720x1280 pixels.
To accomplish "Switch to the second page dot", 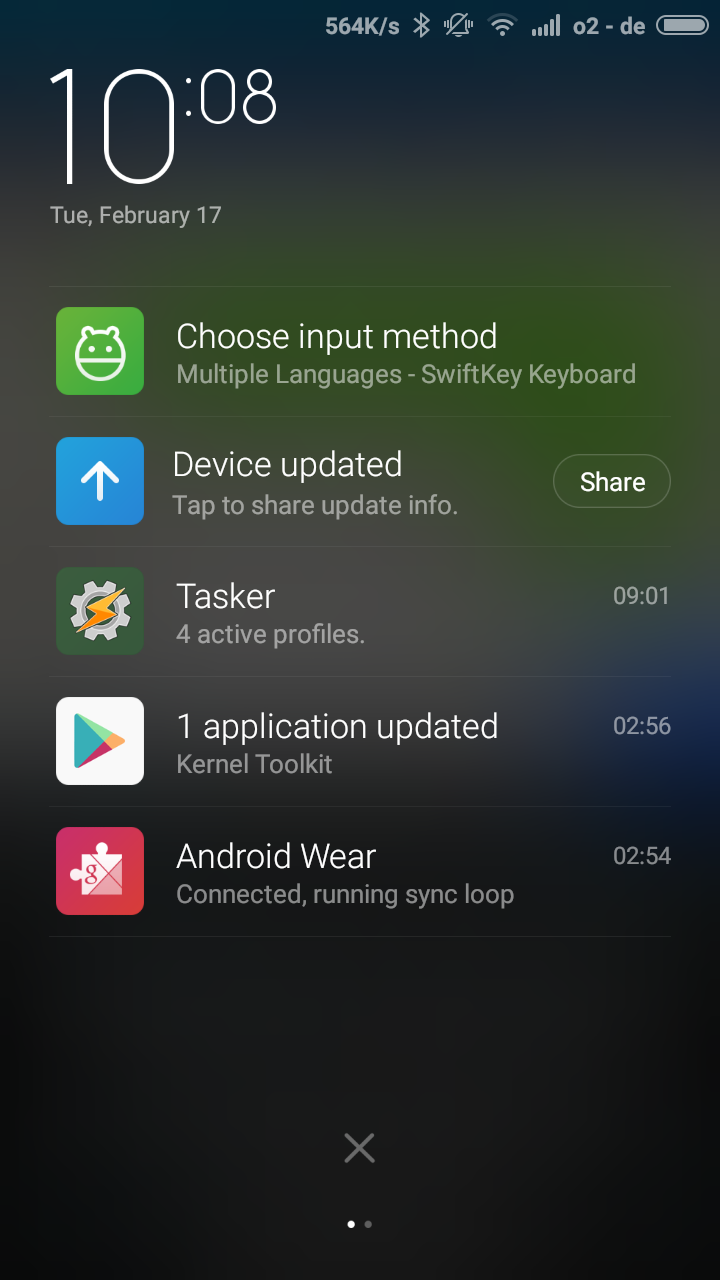I will pos(369,1224).
